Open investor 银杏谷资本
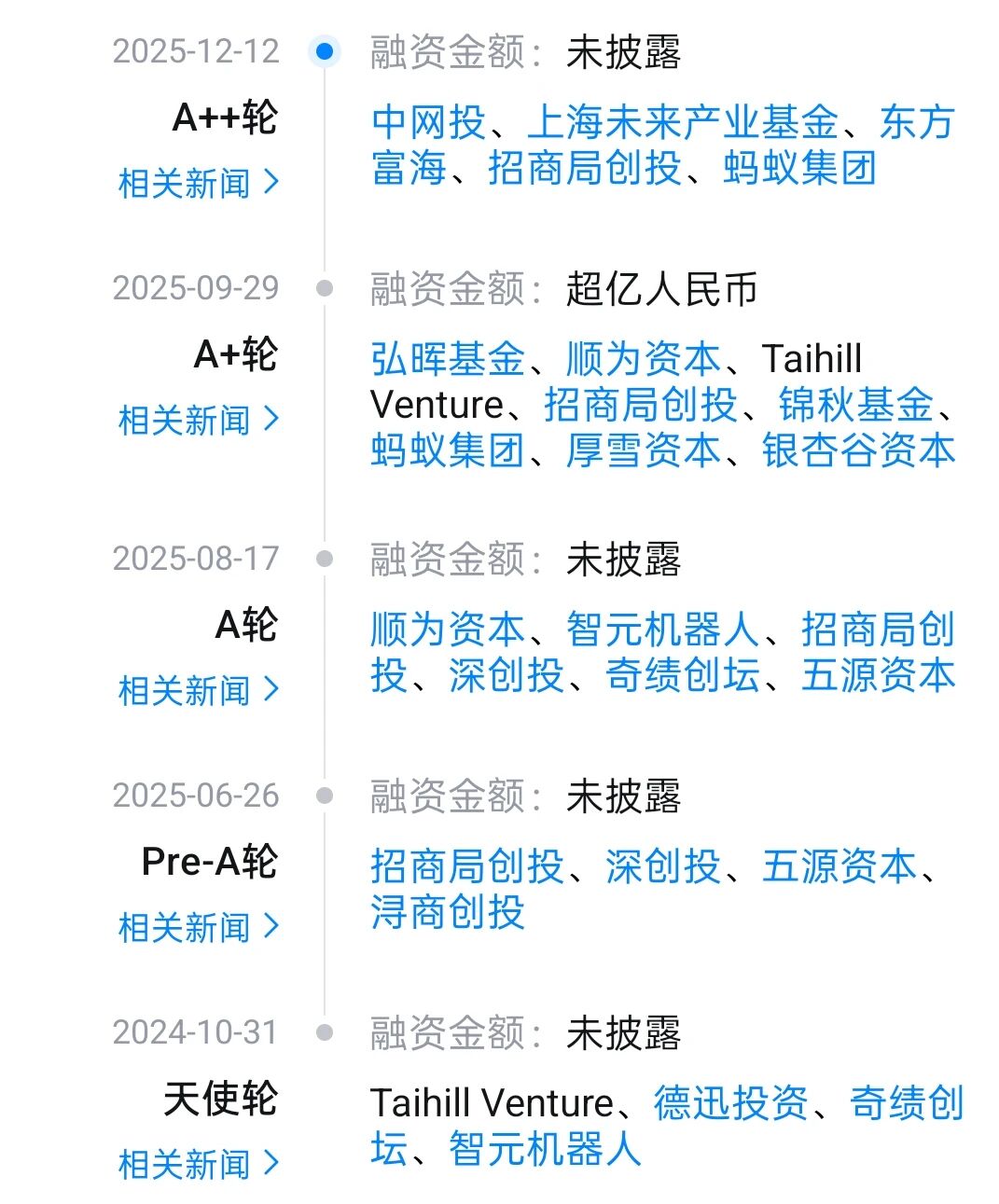This screenshot has width=999, height=1204. (x=858, y=450)
